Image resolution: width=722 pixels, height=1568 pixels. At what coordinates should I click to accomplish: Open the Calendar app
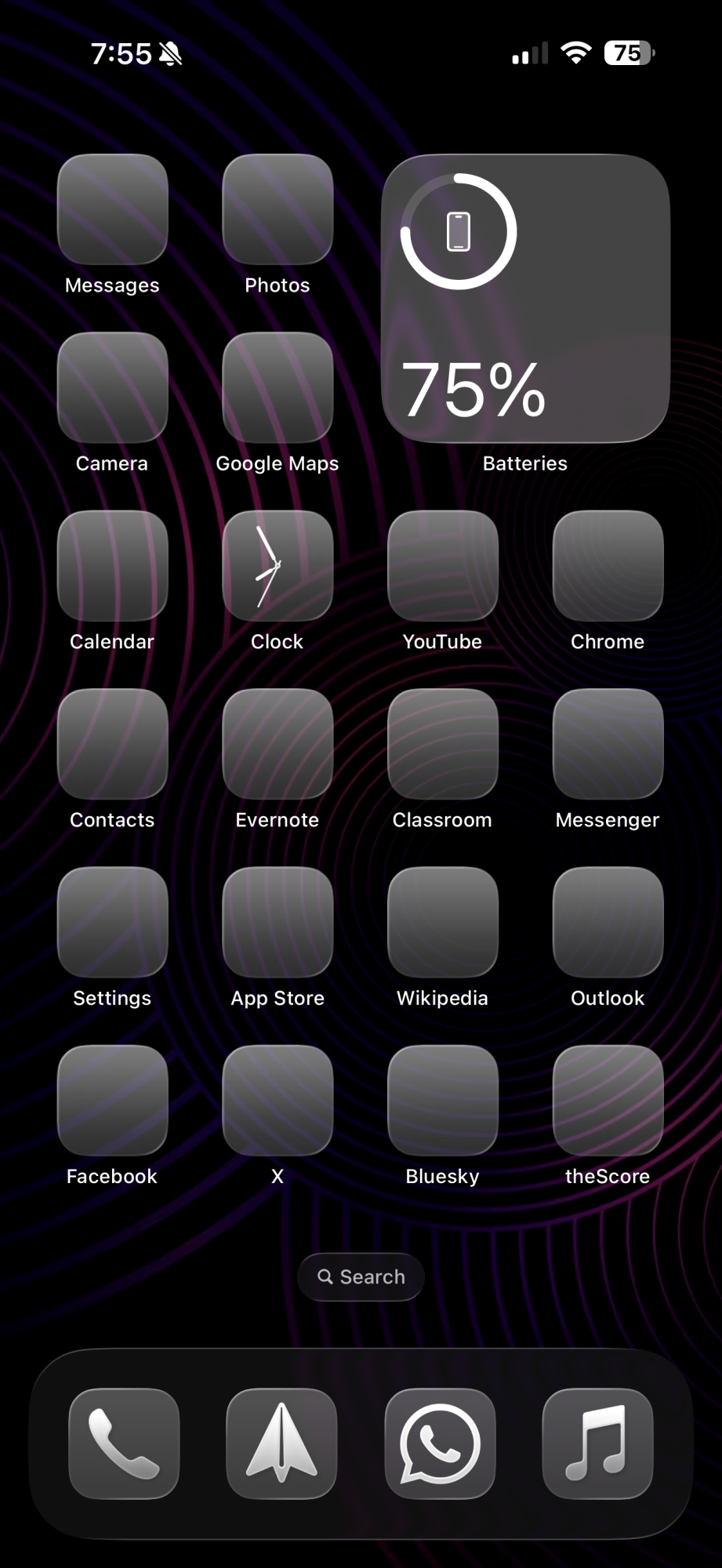coord(113,565)
